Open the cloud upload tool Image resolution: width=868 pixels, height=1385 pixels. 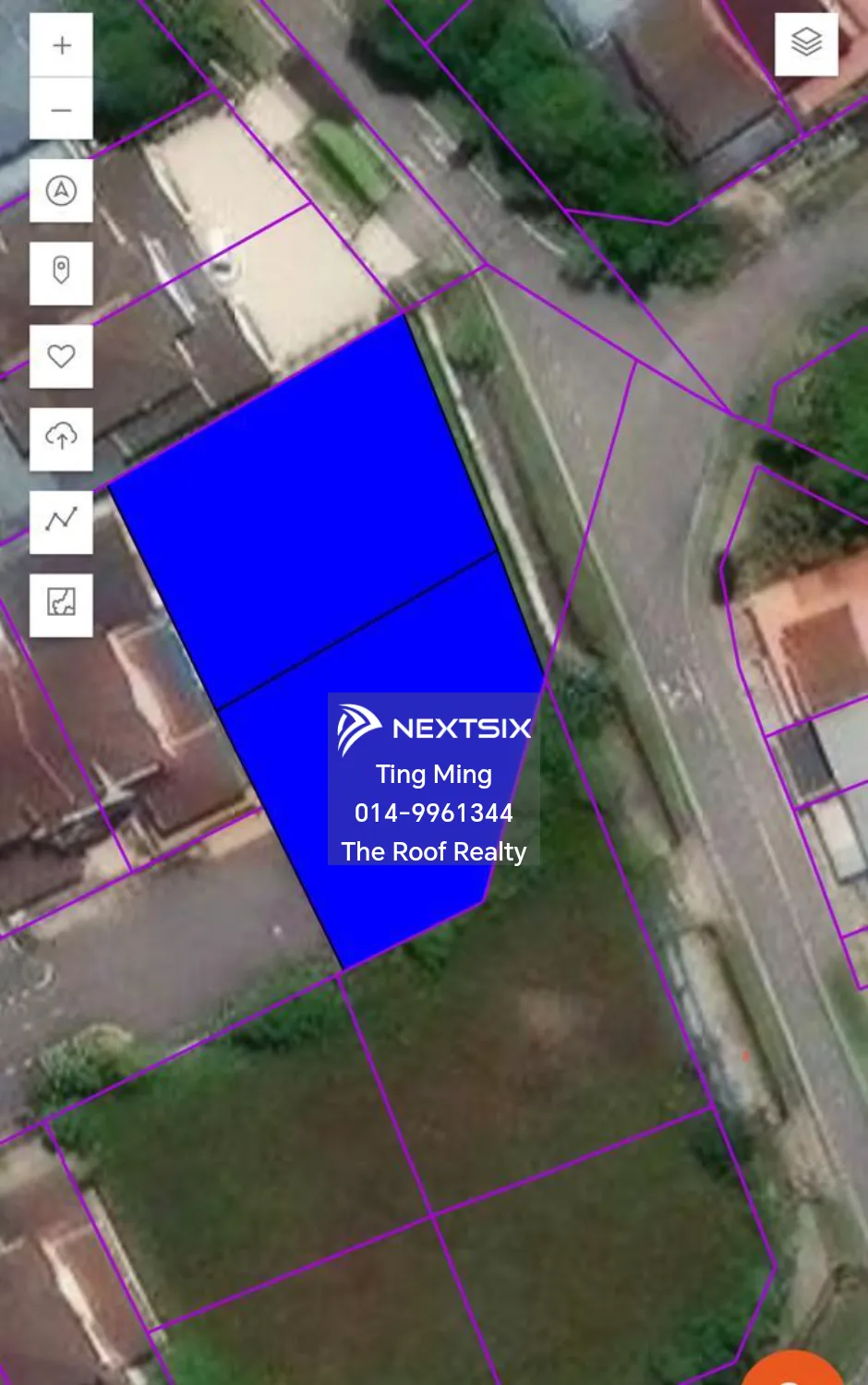pyautogui.click(x=61, y=440)
